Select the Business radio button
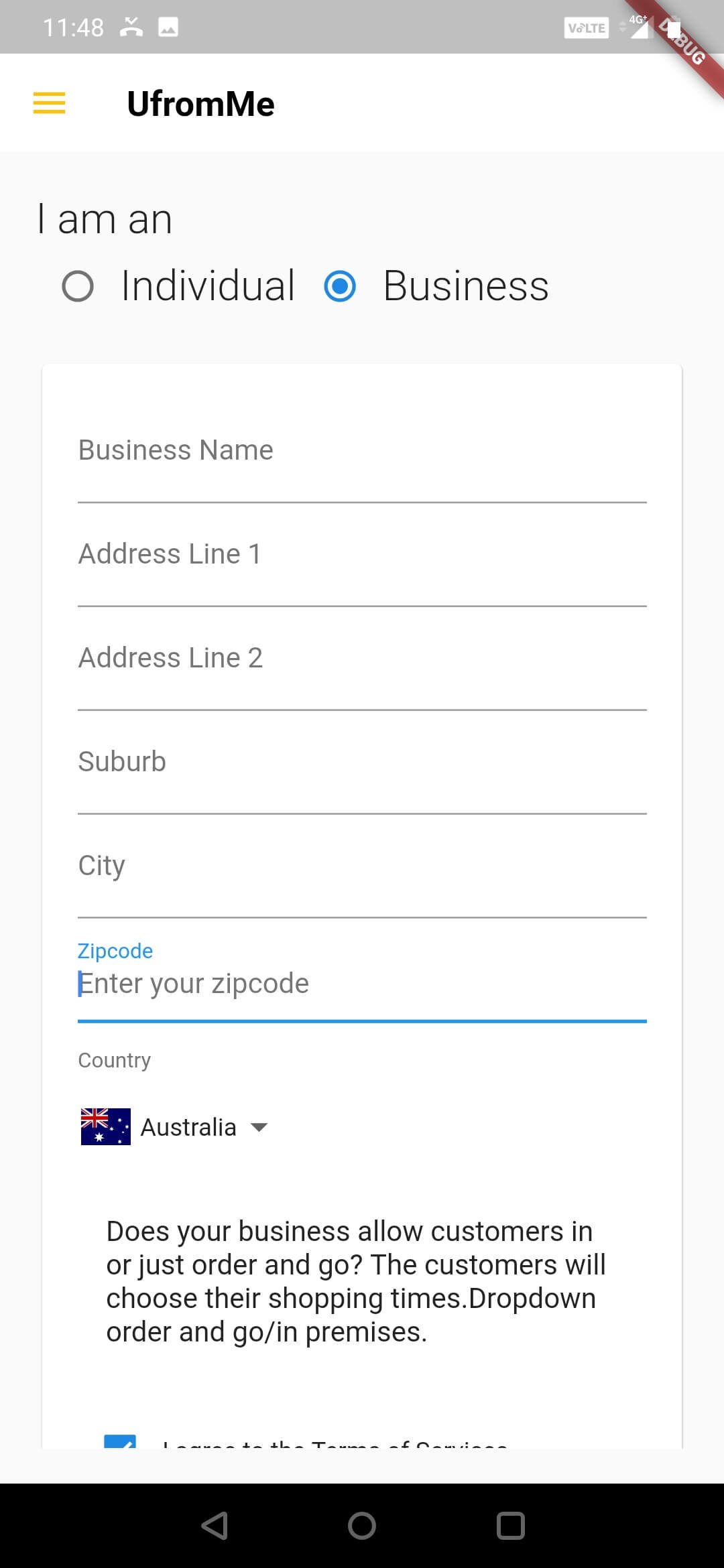This screenshot has width=724, height=1568. point(340,287)
